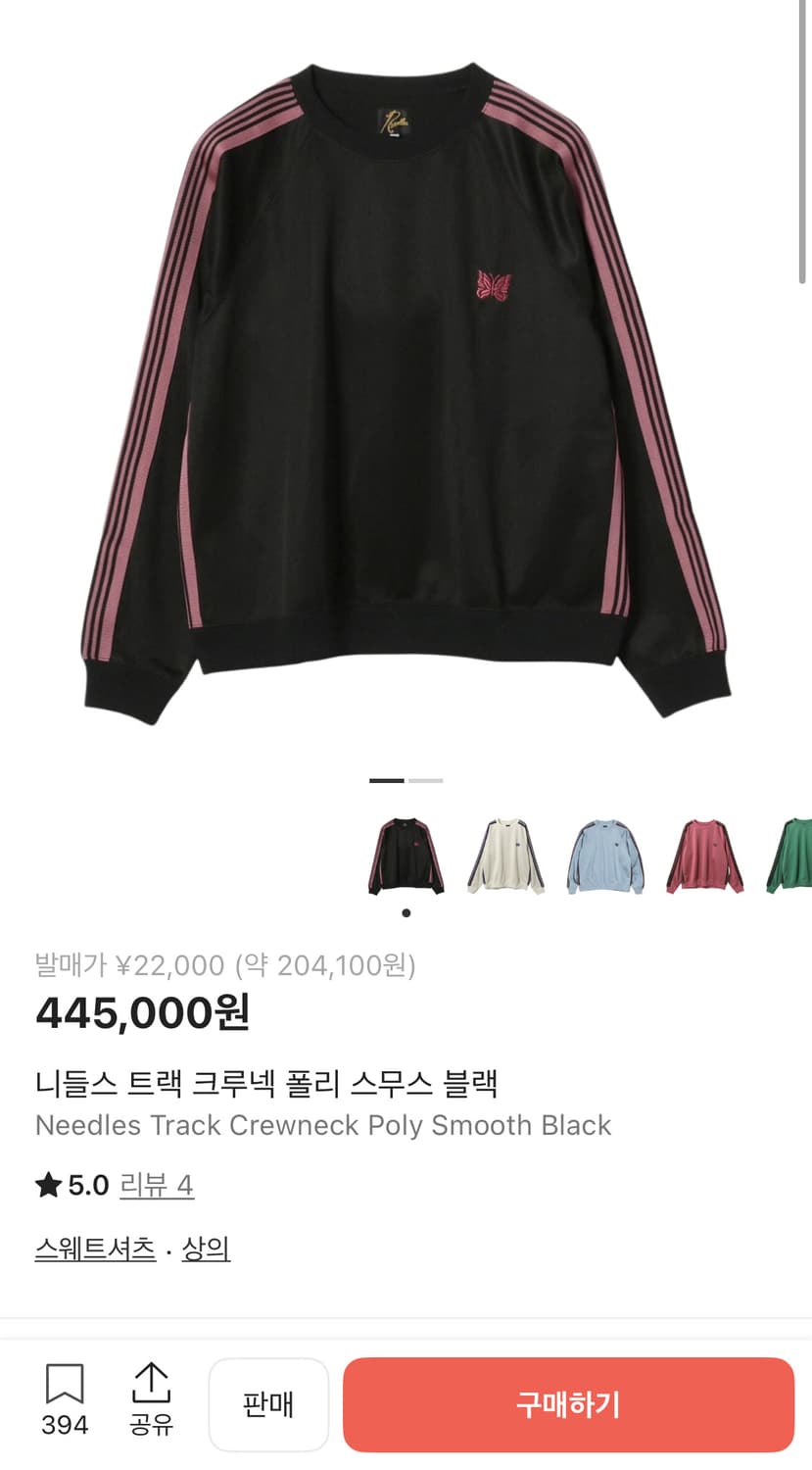The image size is (812, 1470).
Task: Click the dot indicator below the thumbnails
Action: [406, 911]
